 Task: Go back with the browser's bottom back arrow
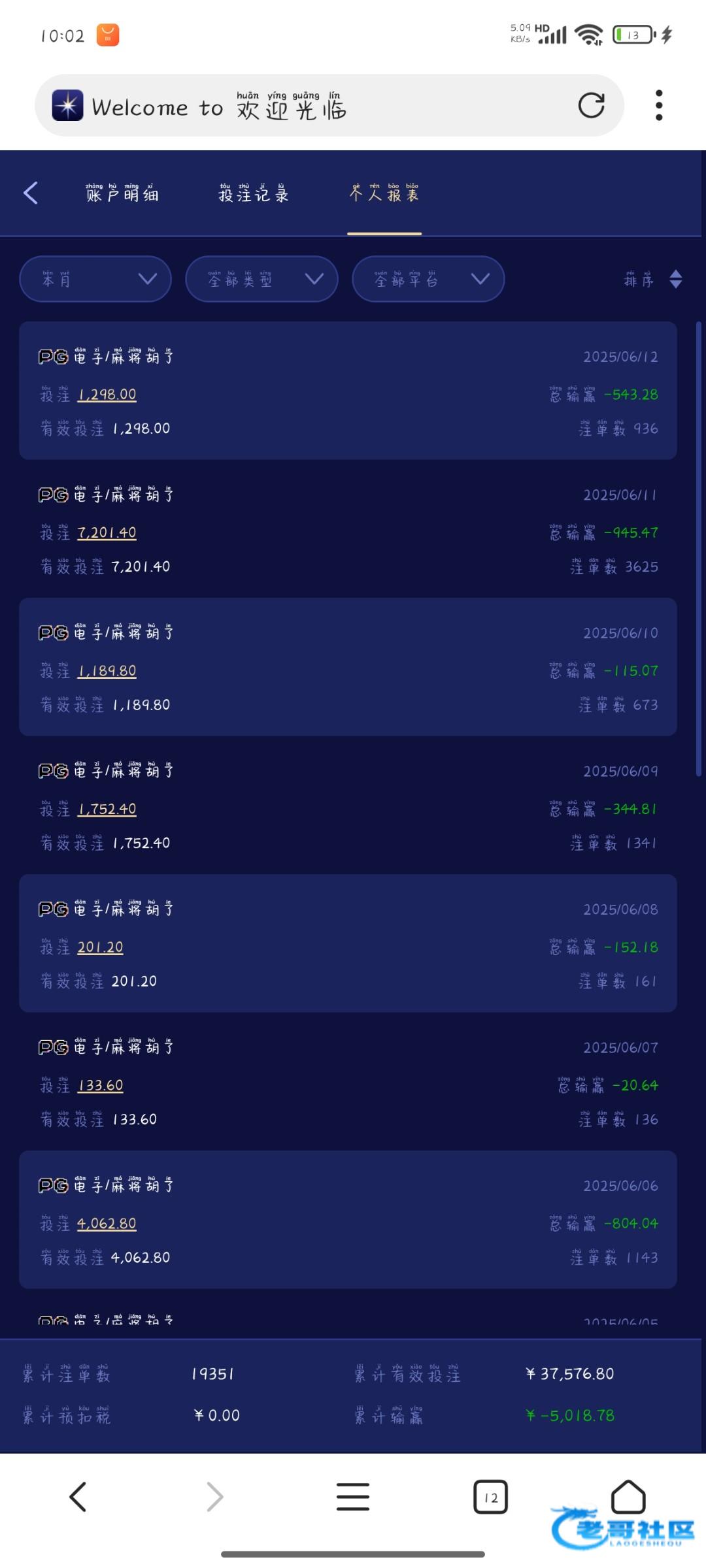click(x=78, y=1497)
